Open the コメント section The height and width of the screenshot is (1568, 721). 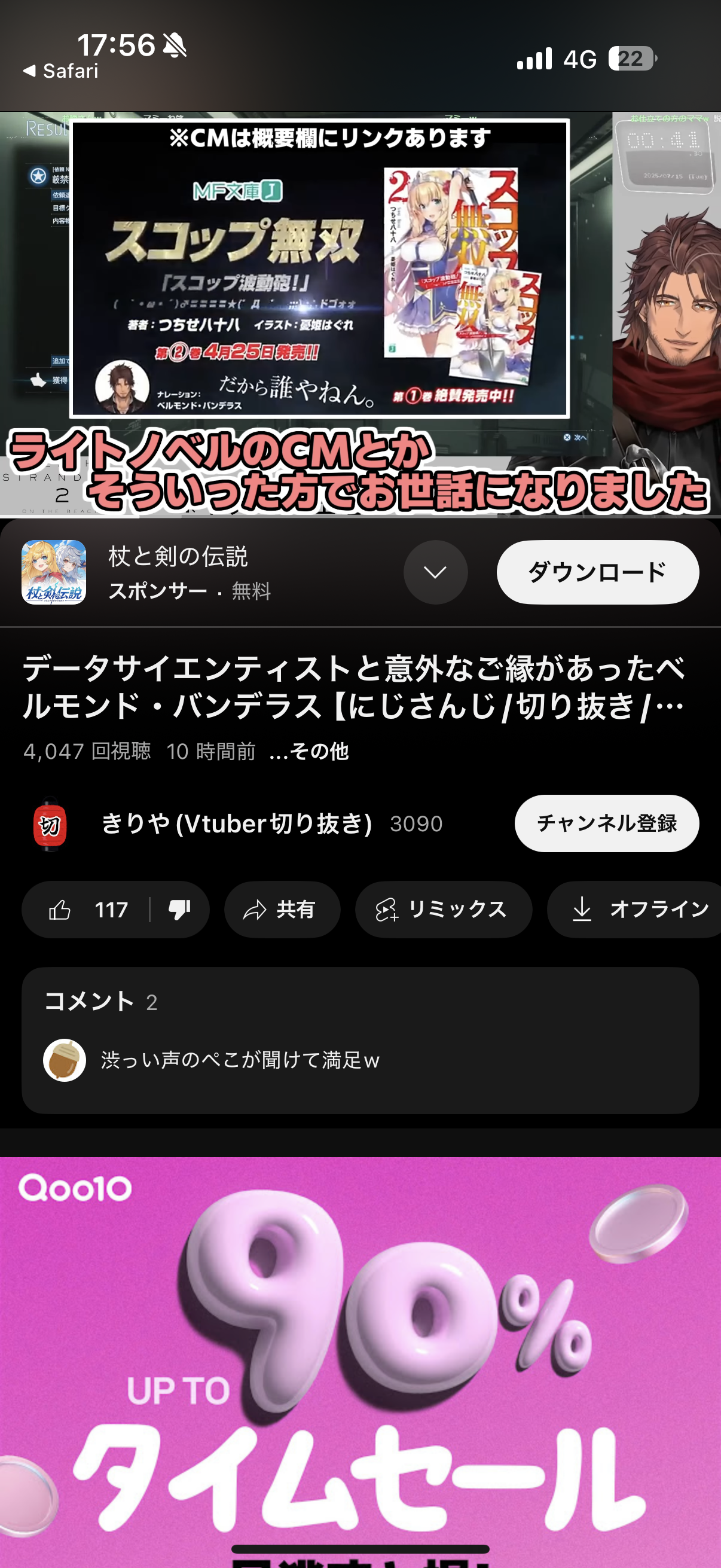pos(360,1041)
